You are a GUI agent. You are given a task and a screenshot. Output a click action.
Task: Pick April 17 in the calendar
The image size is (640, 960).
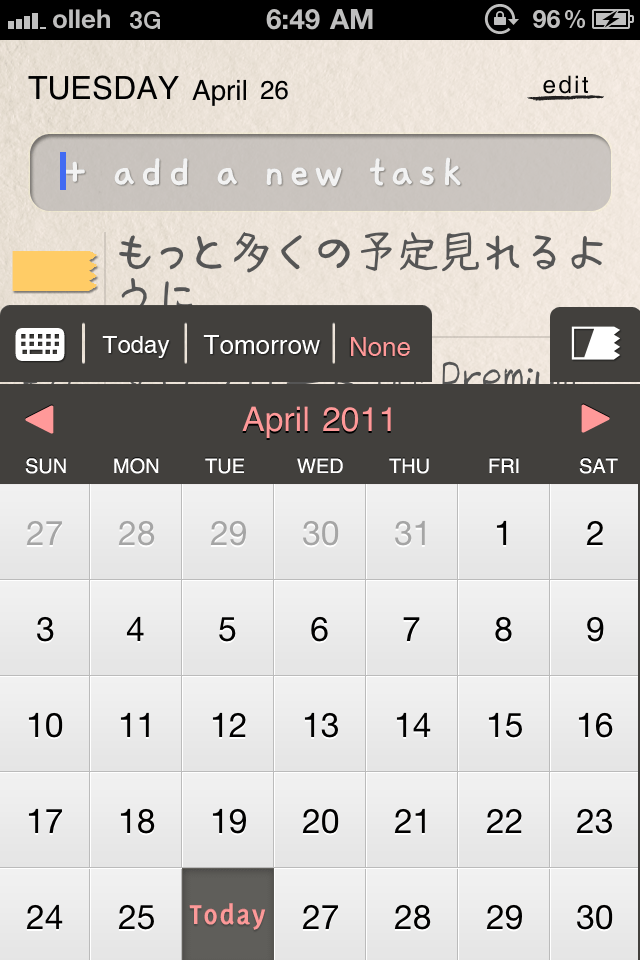tap(45, 821)
